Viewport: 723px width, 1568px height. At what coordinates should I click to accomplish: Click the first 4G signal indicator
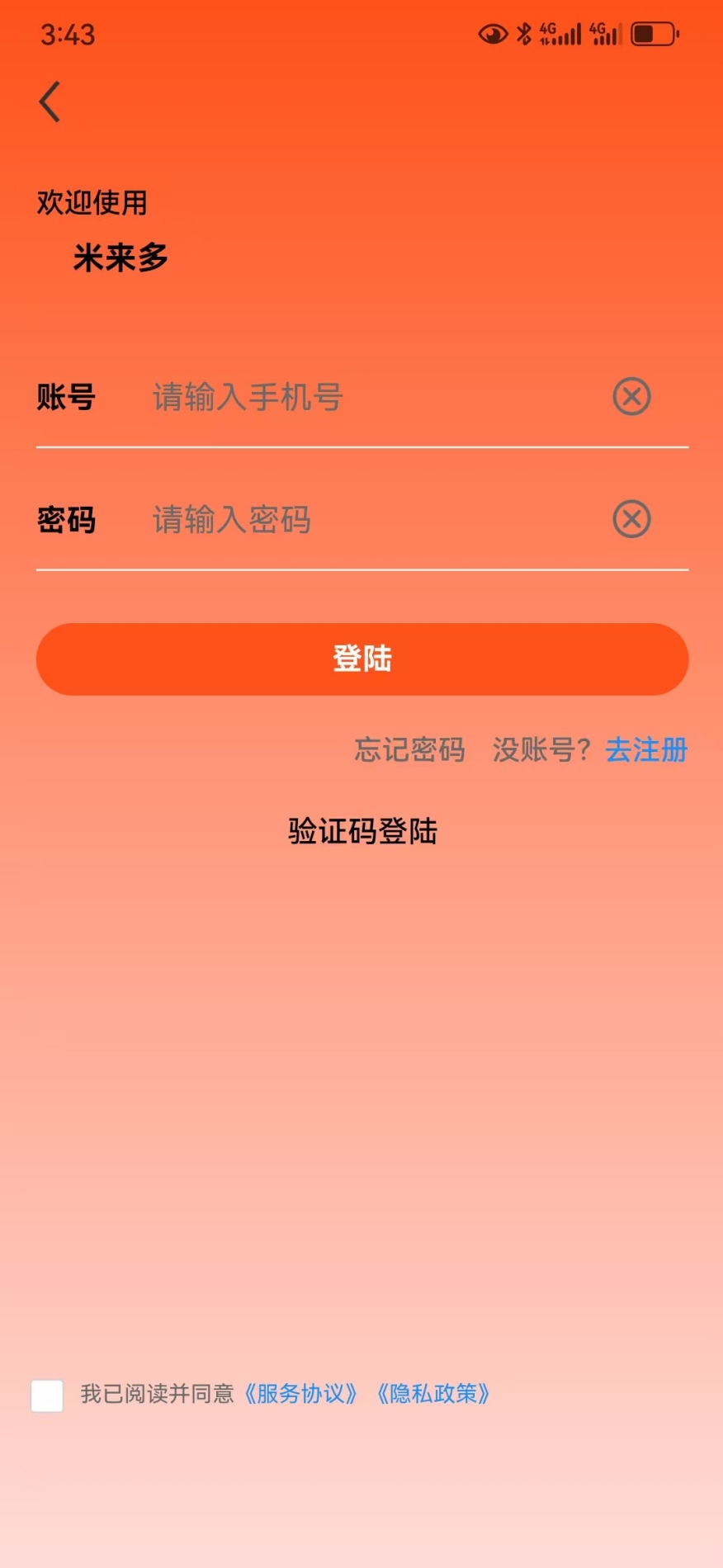pos(559,33)
